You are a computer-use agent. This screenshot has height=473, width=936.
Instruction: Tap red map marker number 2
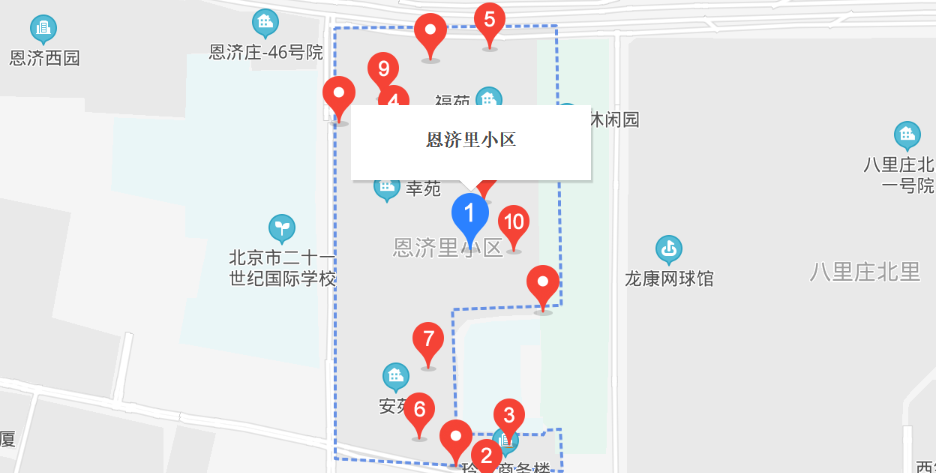(487, 457)
